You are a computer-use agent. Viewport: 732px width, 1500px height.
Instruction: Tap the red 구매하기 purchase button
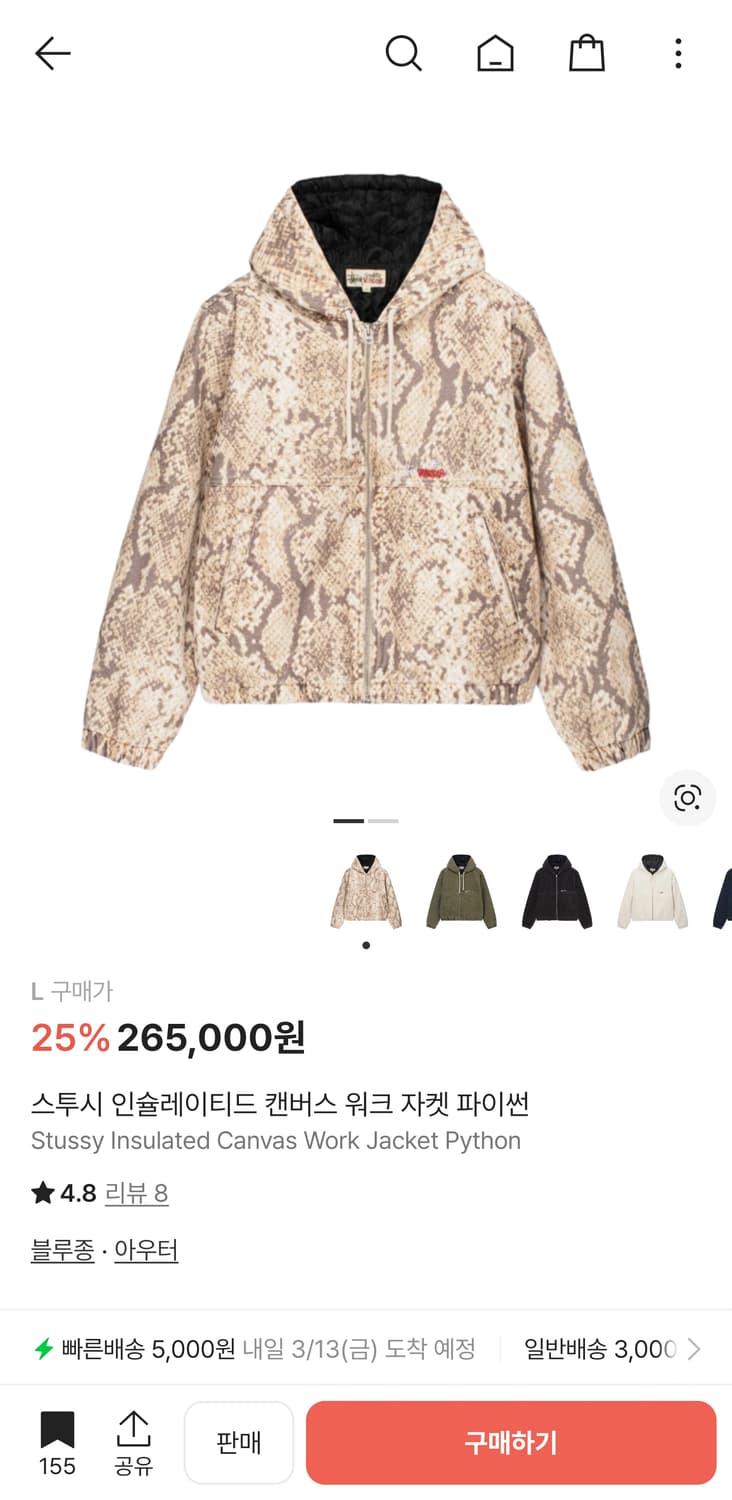click(511, 1441)
